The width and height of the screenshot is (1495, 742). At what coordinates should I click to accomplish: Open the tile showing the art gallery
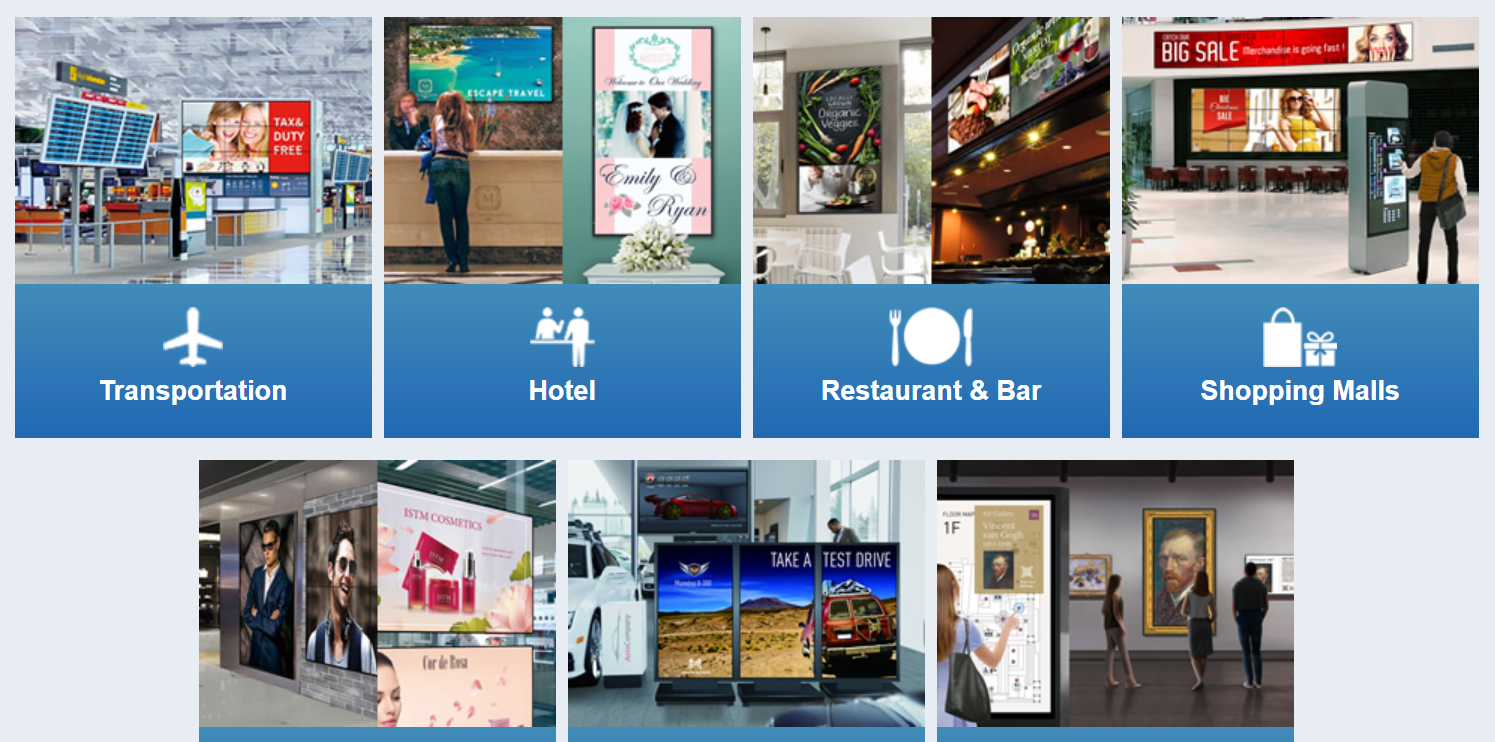click(1115, 594)
